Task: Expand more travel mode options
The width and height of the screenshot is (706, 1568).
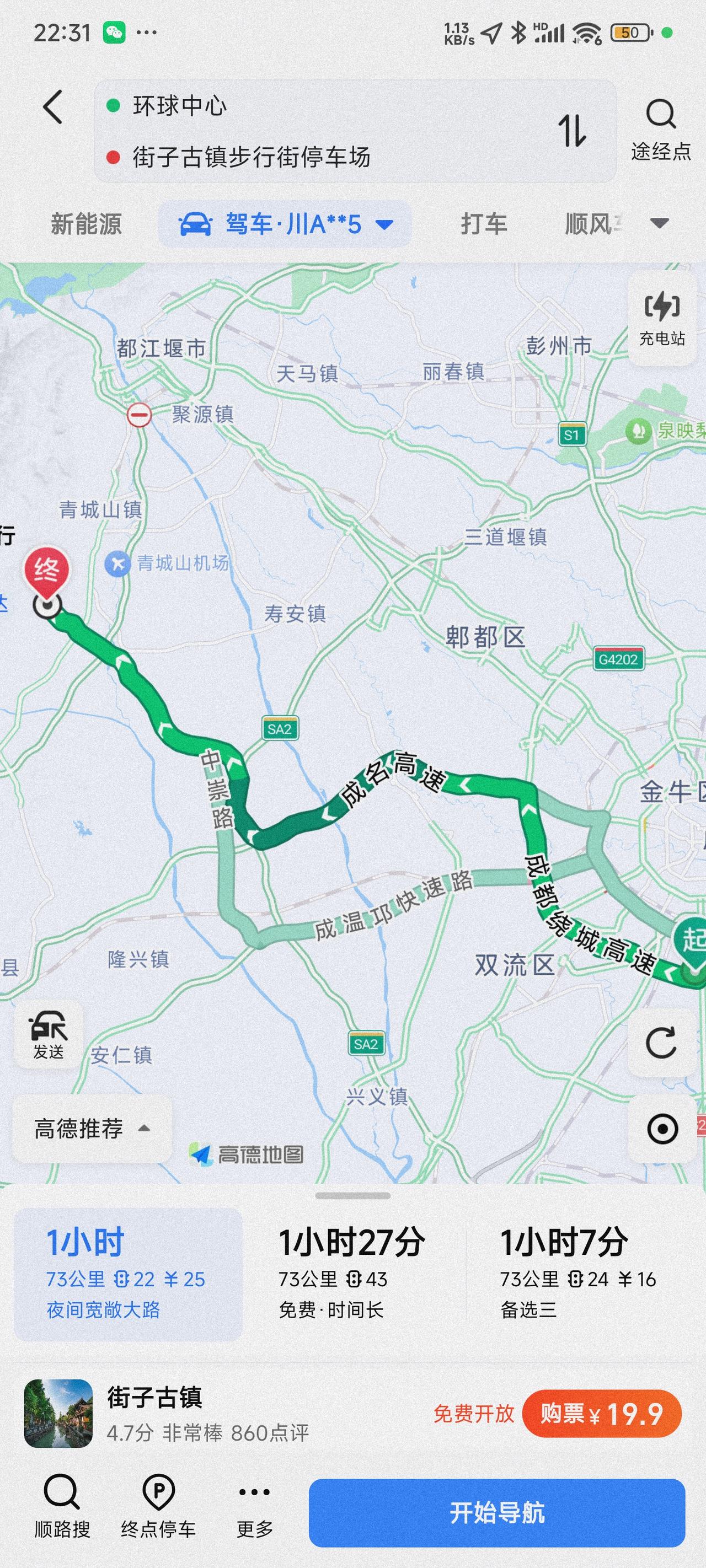Action: coord(659,223)
